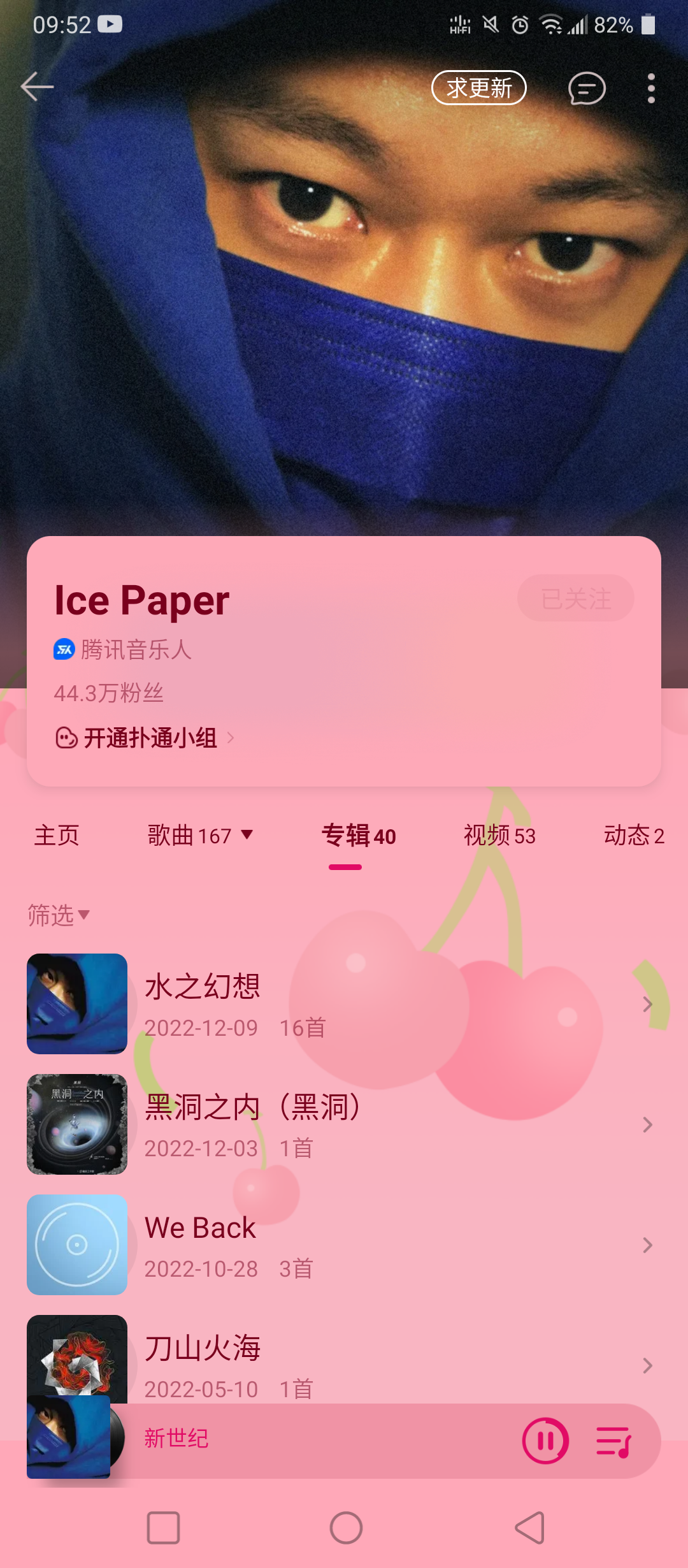688x1568 pixels.
Task: Select the 专辑 40 tab
Action: pos(358,836)
